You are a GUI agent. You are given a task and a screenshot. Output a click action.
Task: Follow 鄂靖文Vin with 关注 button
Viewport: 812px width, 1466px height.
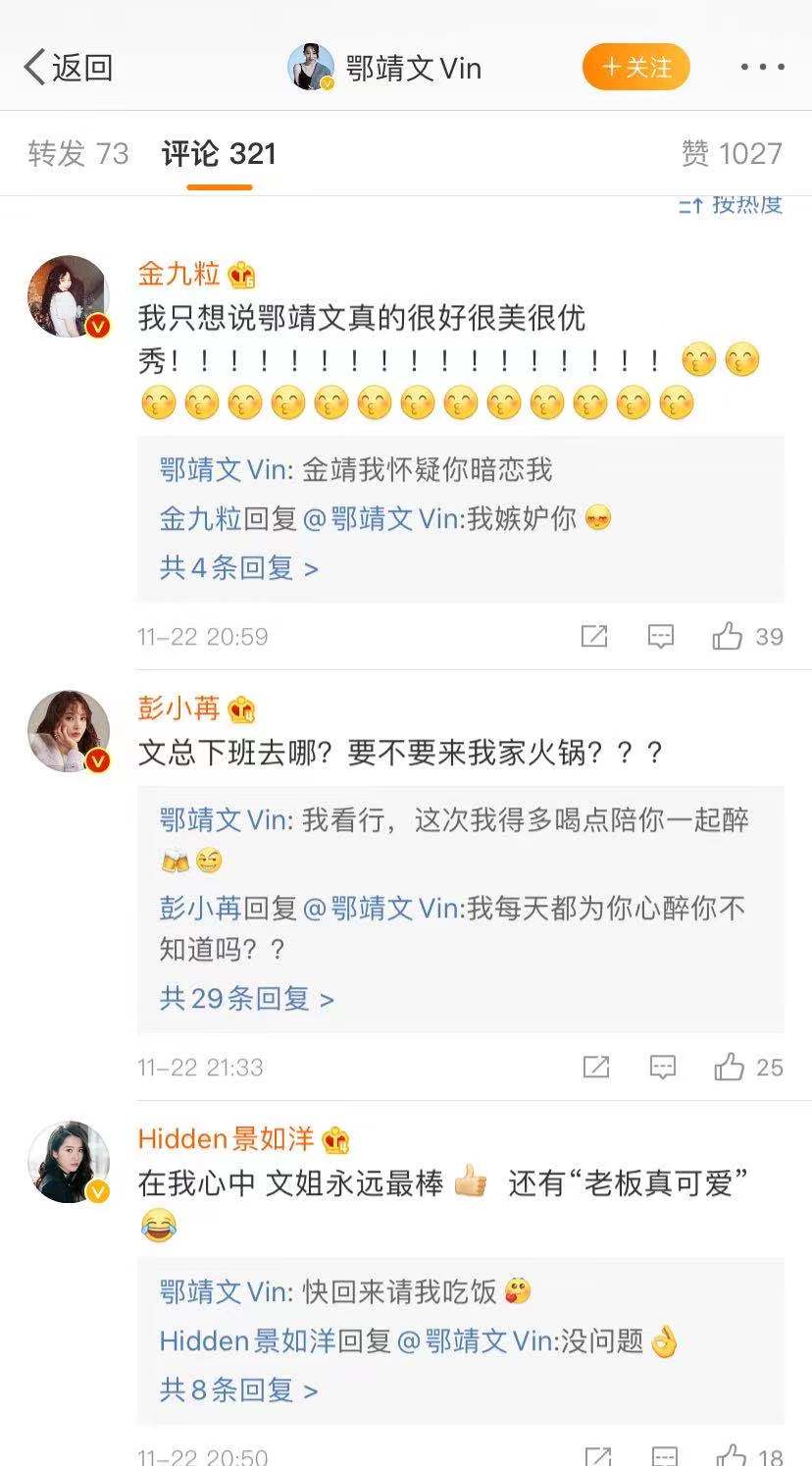(636, 68)
